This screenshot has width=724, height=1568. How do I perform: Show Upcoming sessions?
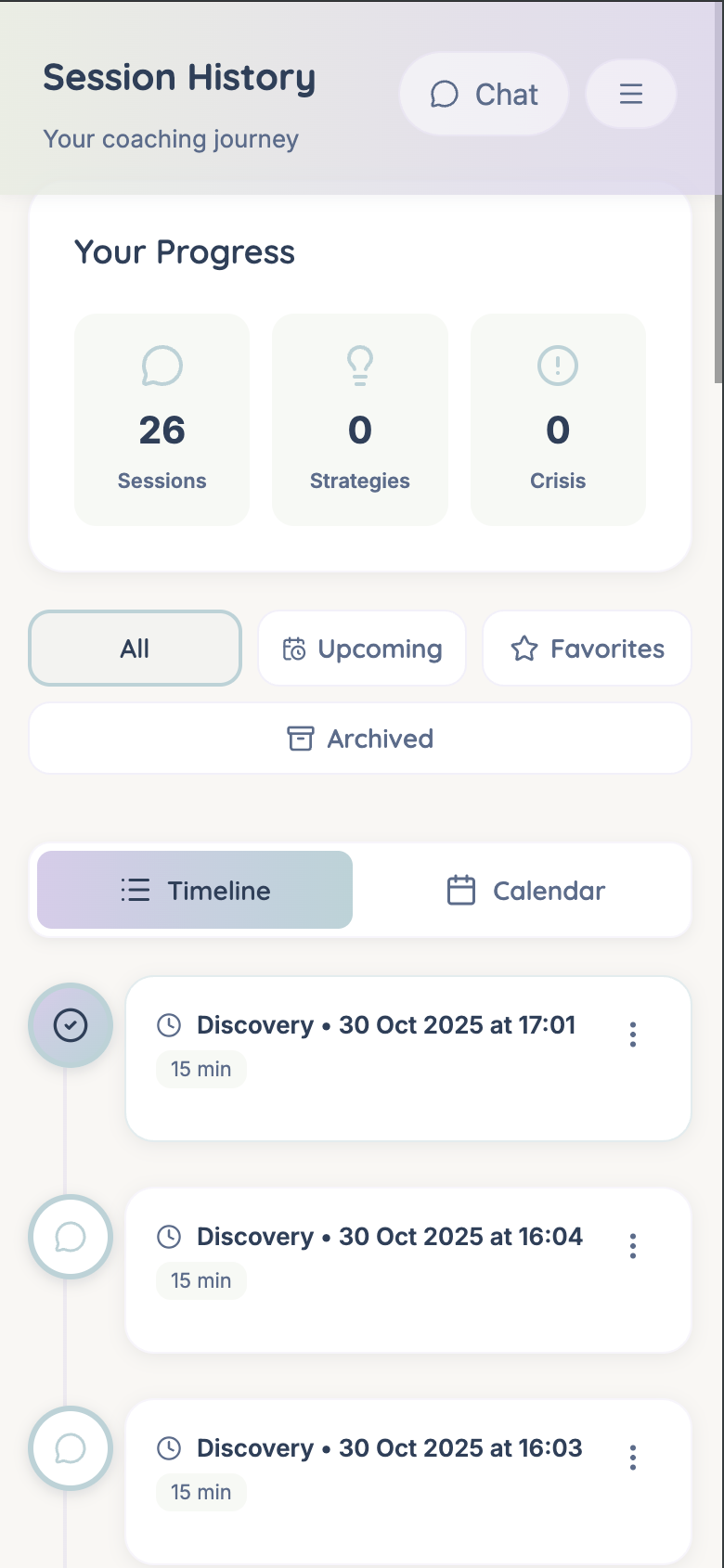pyautogui.click(x=362, y=649)
